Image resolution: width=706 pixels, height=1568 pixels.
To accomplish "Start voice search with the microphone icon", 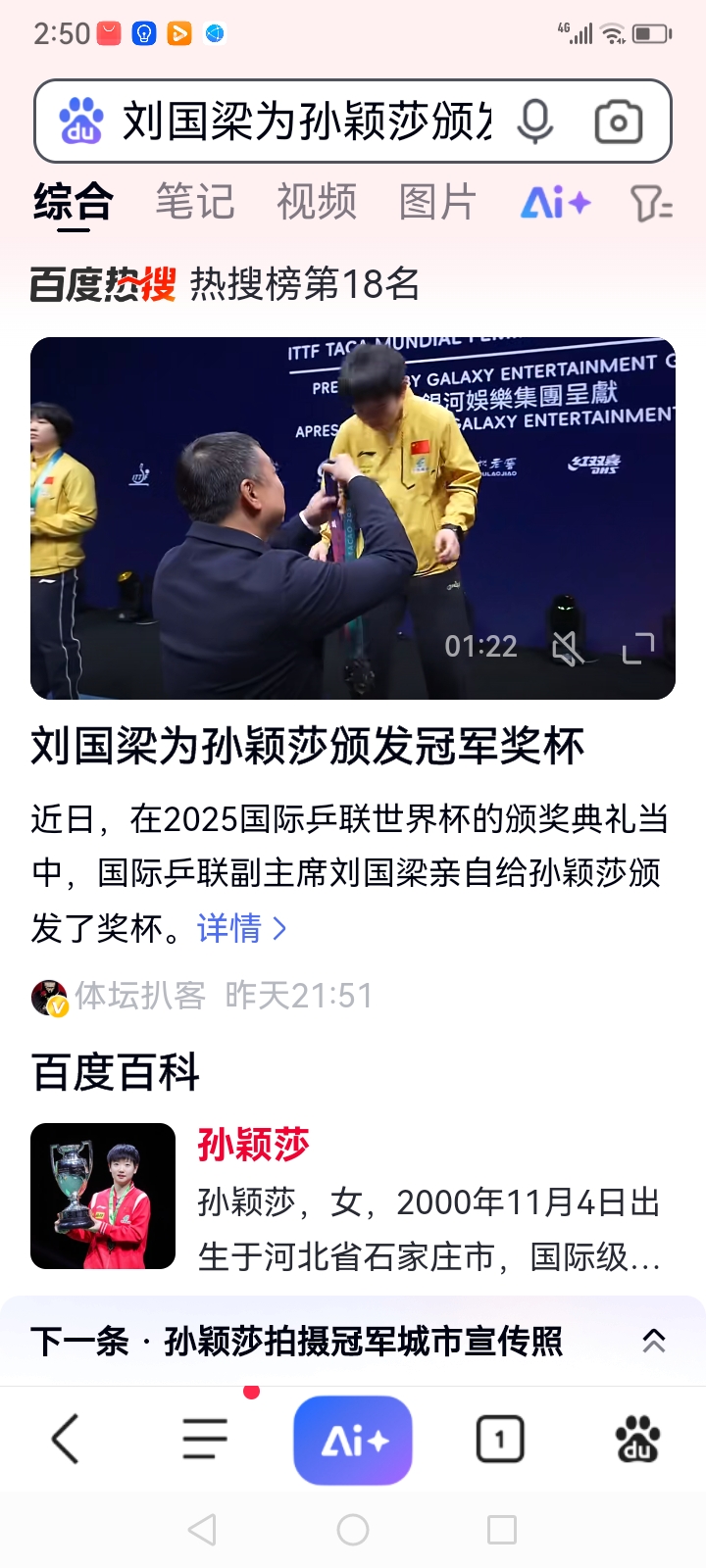I will (x=534, y=121).
